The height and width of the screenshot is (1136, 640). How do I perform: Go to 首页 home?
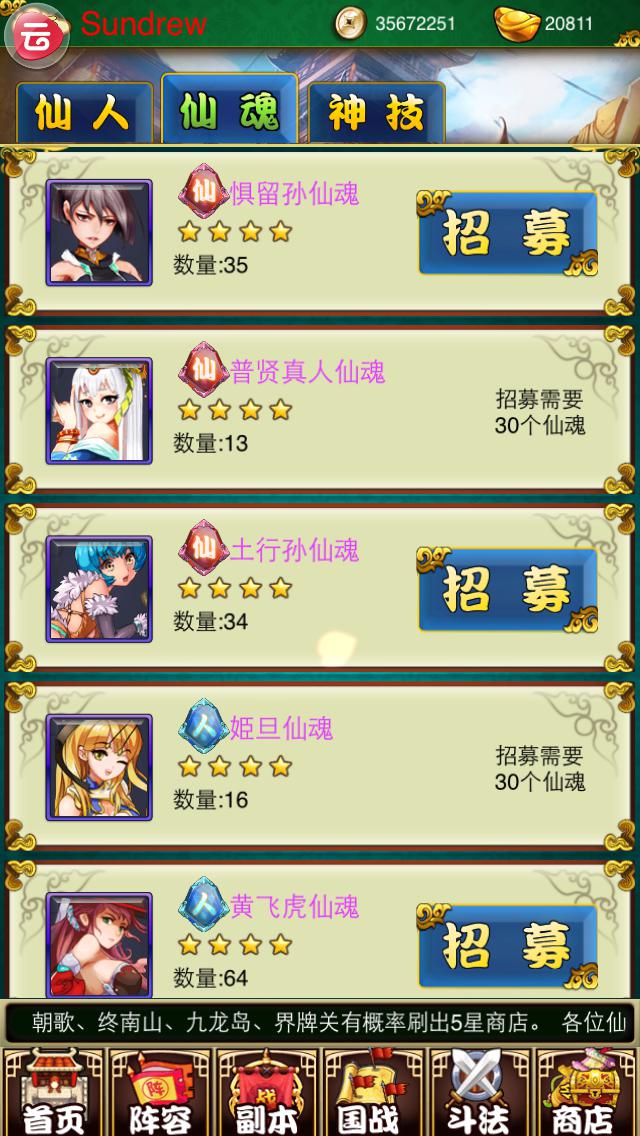click(x=53, y=1092)
